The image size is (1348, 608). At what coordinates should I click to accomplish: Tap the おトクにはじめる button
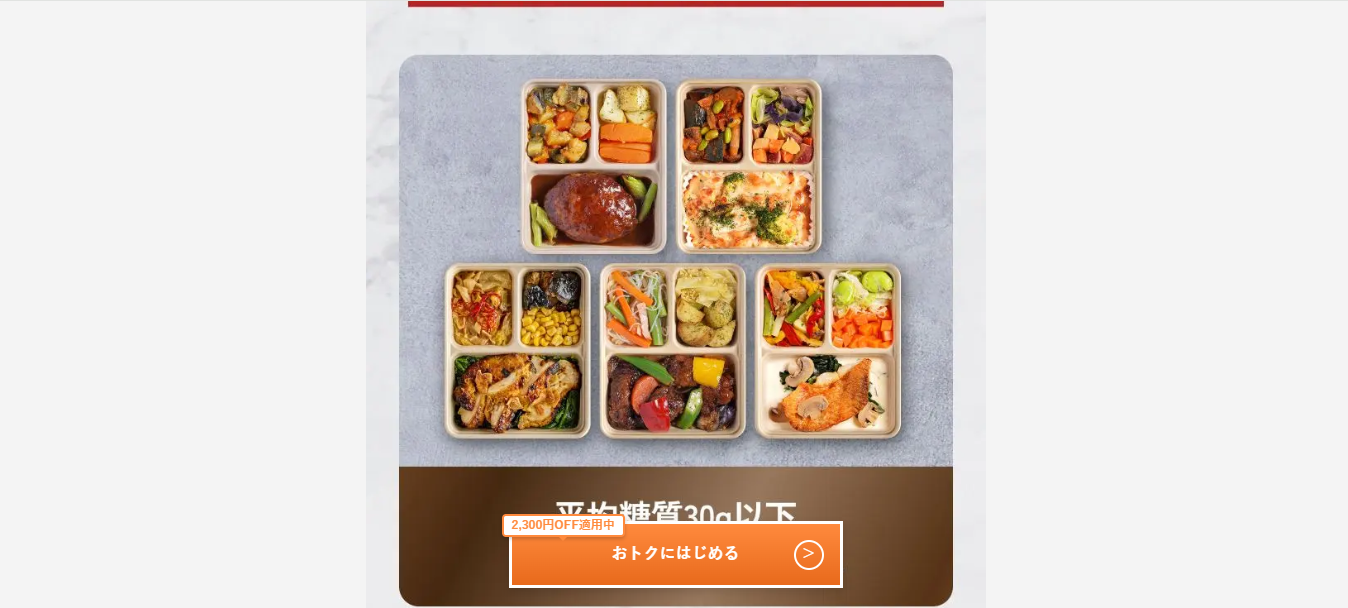675,554
